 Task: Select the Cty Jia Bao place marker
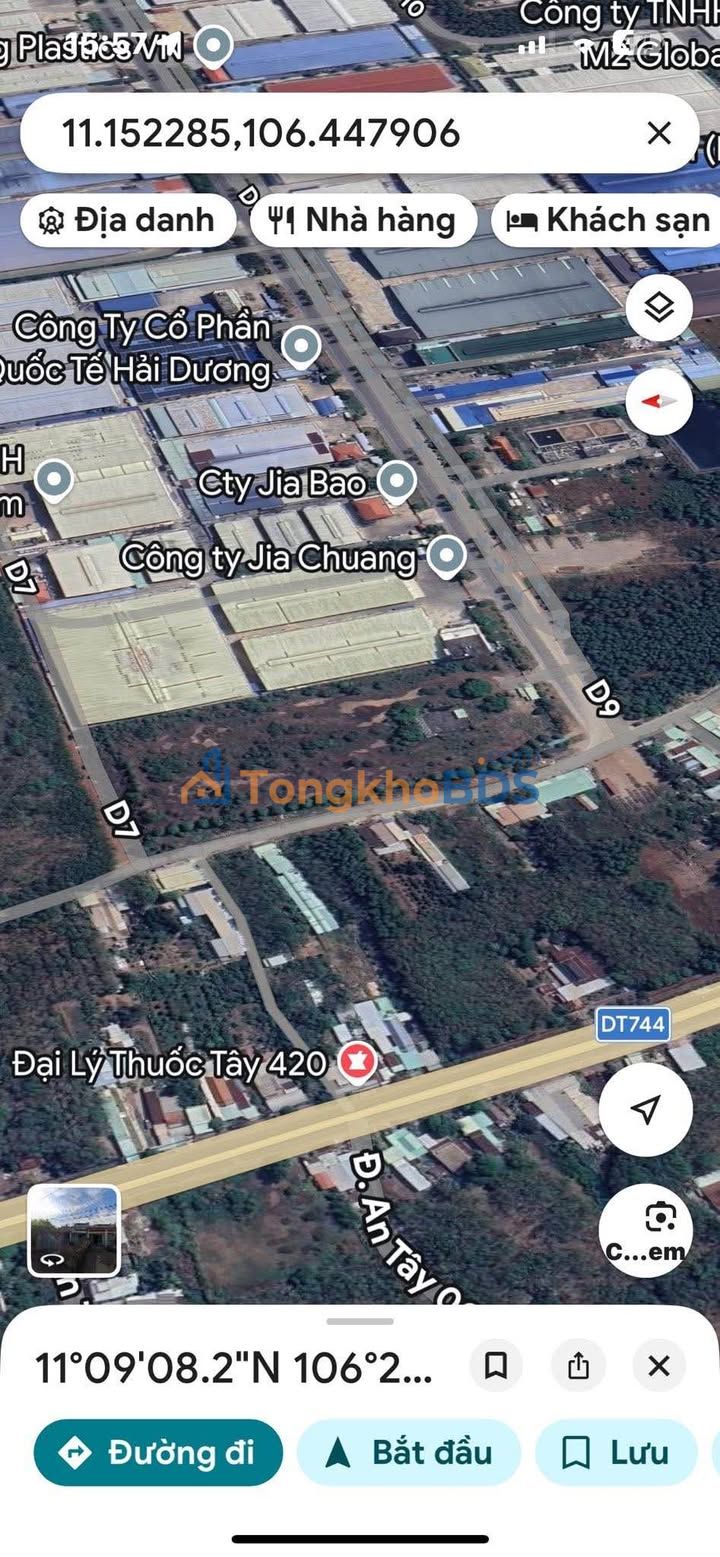pyautogui.click(x=398, y=482)
